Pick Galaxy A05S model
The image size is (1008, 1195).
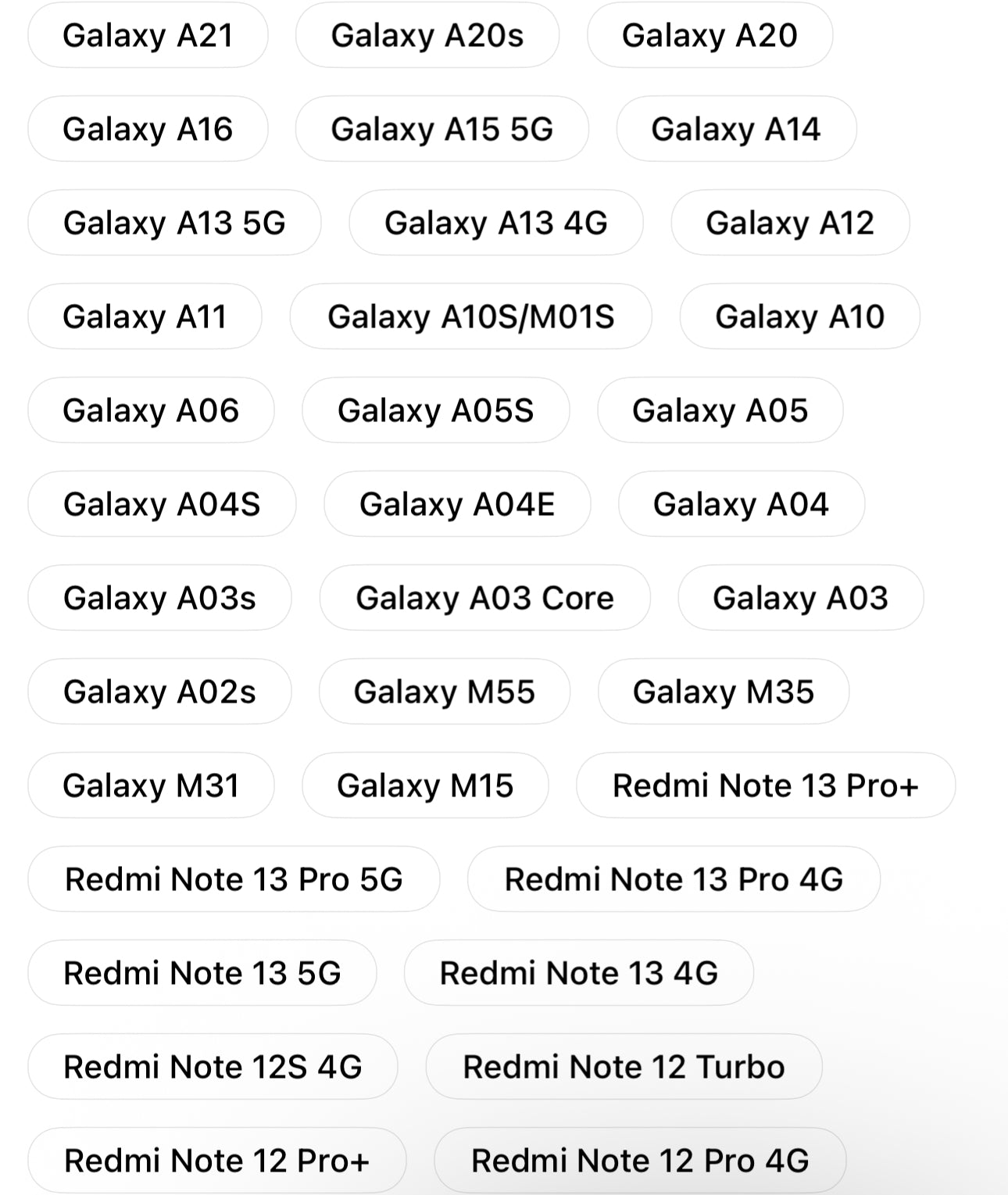pyautogui.click(x=435, y=411)
